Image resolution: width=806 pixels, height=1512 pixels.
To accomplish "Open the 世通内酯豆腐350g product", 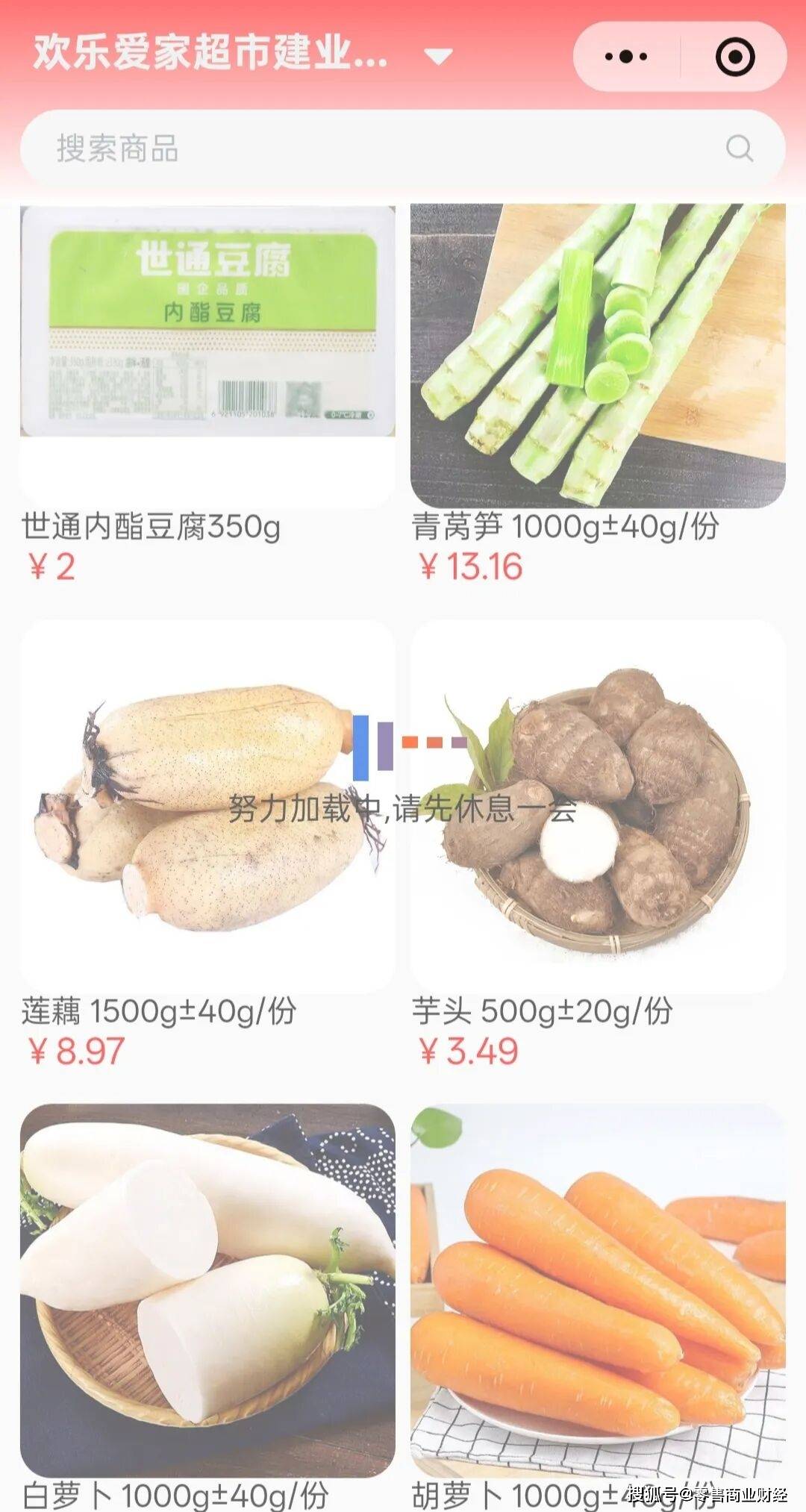I will (207, 357).
